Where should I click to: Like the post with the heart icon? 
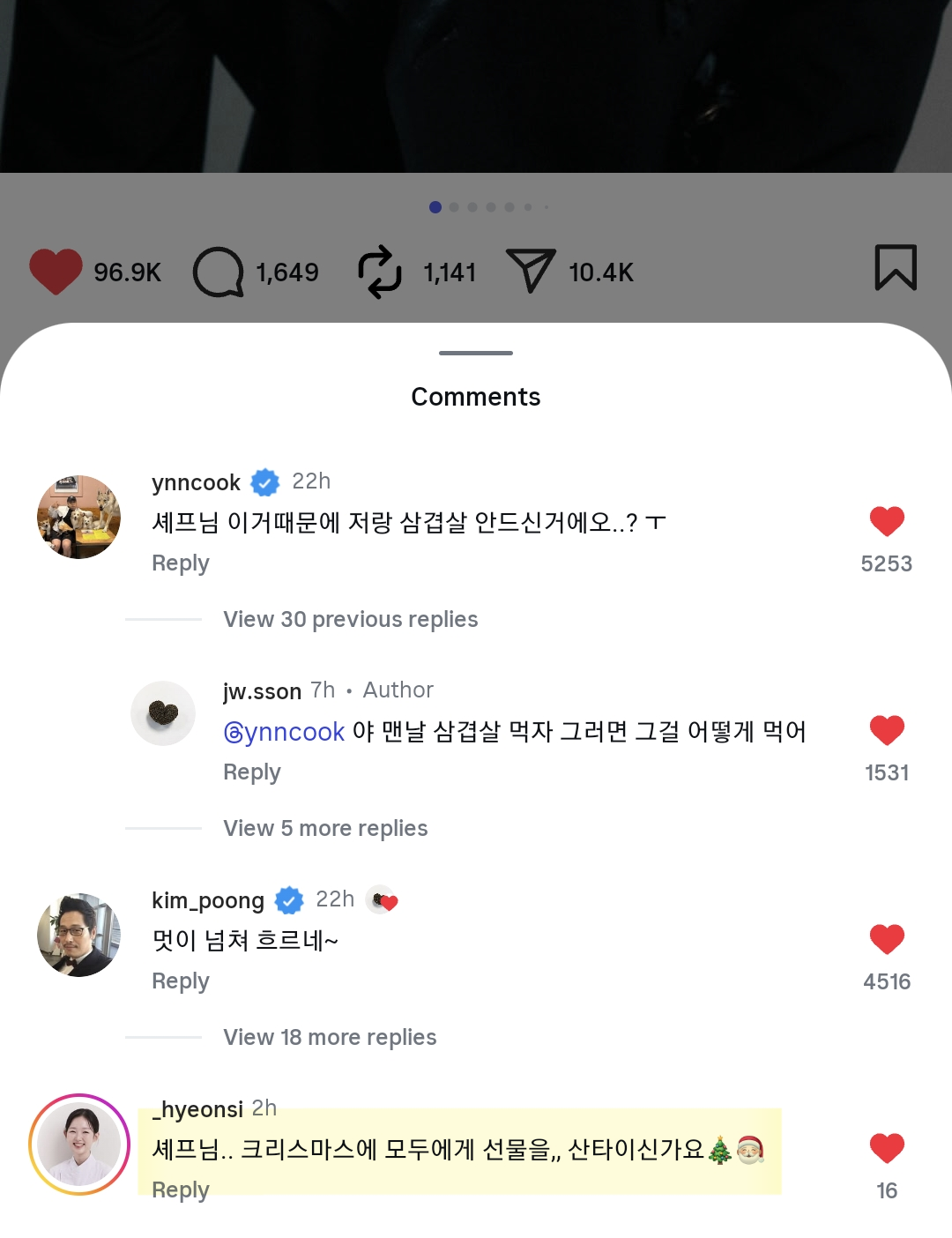pyautogui.click(x=55, y=272)
